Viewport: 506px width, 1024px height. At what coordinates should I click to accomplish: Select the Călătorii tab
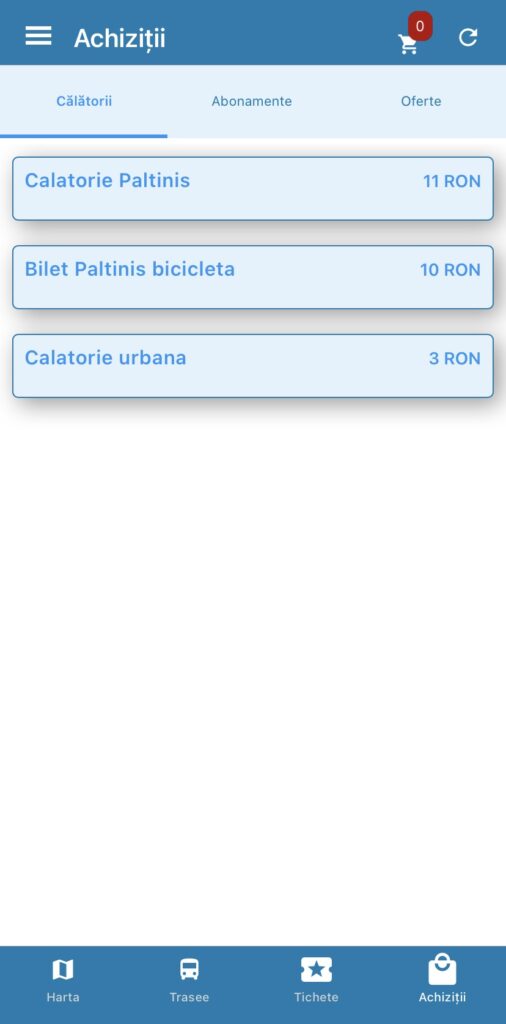84,102
